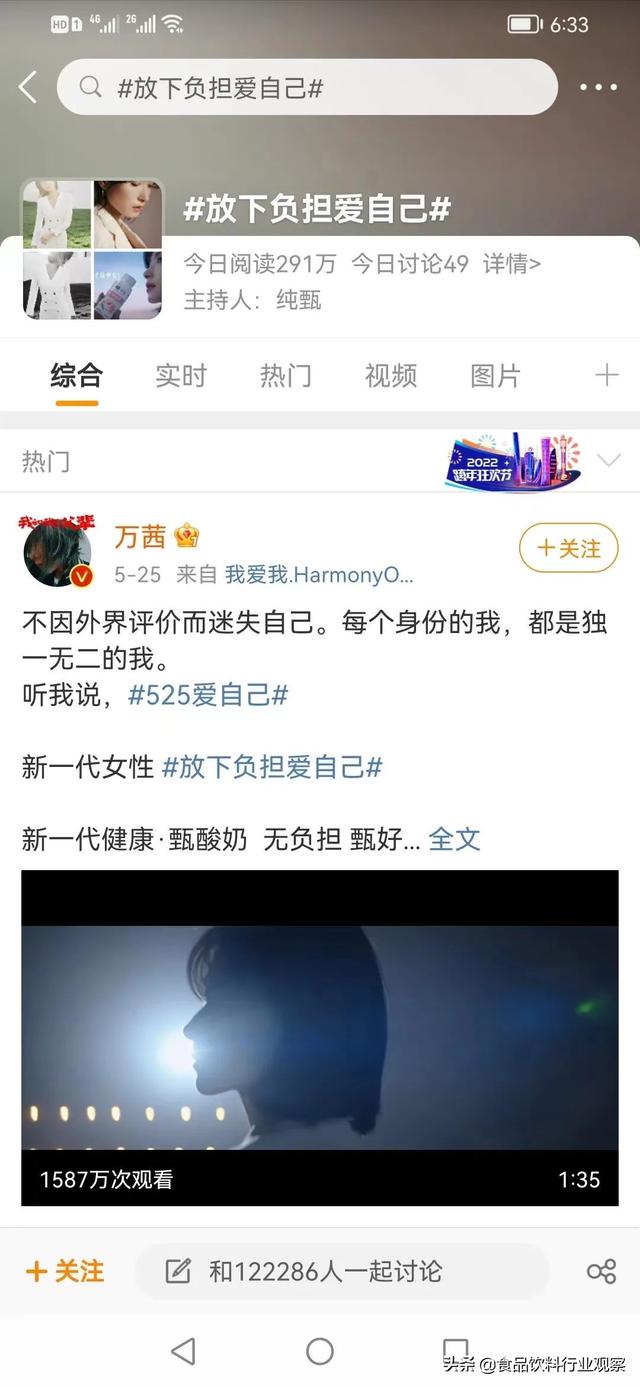Go back using the top-left arrow
Image resolution: width=640 pixels, height=1387 pixels.
[x=28, y=88]
